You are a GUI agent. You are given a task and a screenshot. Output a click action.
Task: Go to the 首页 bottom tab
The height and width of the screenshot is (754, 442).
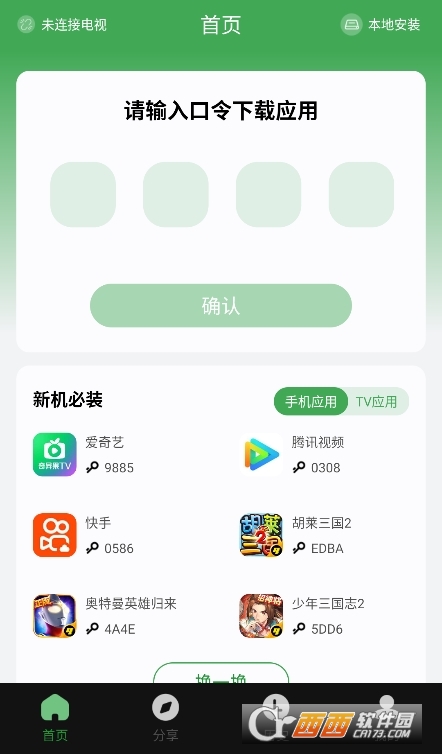55,717
